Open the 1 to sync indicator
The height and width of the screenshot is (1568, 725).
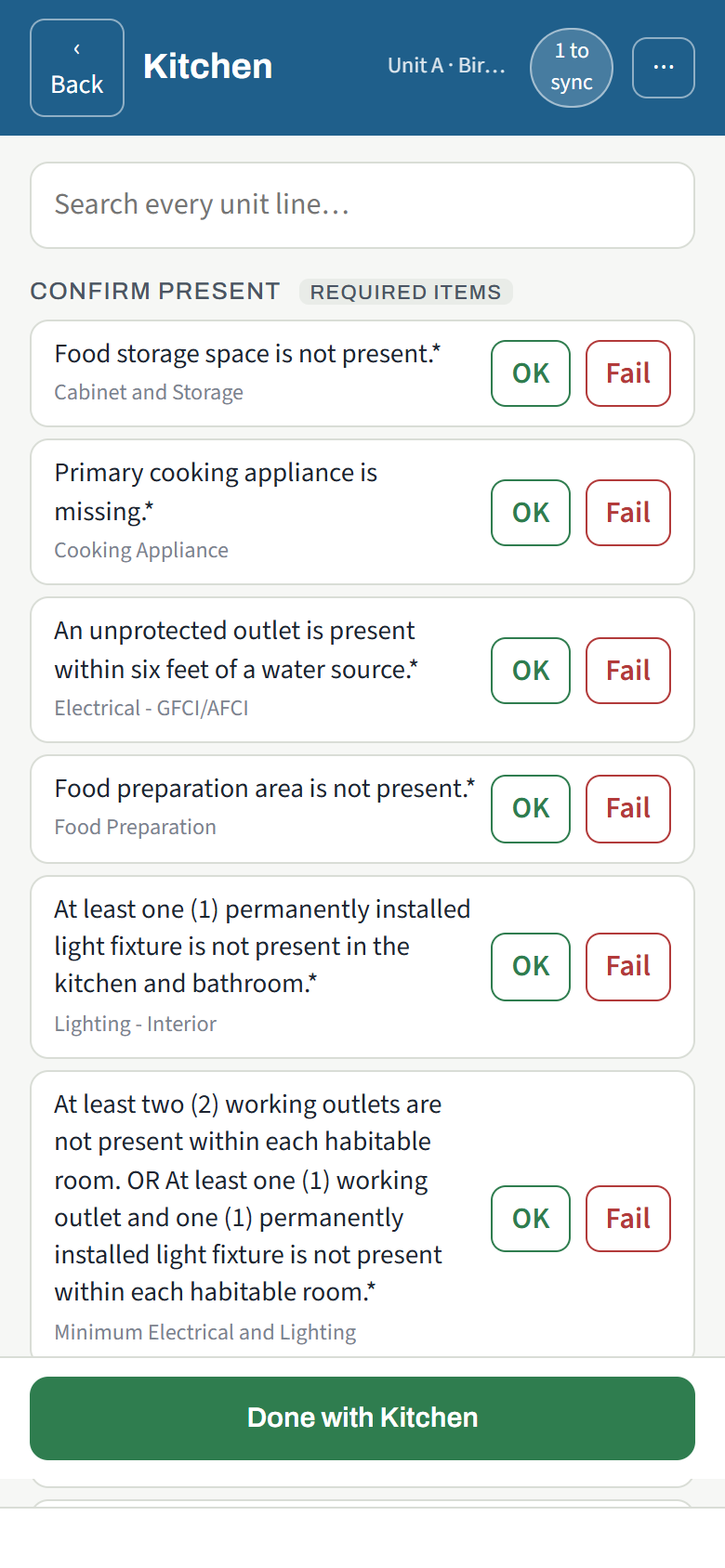click(x=572, y=68)
